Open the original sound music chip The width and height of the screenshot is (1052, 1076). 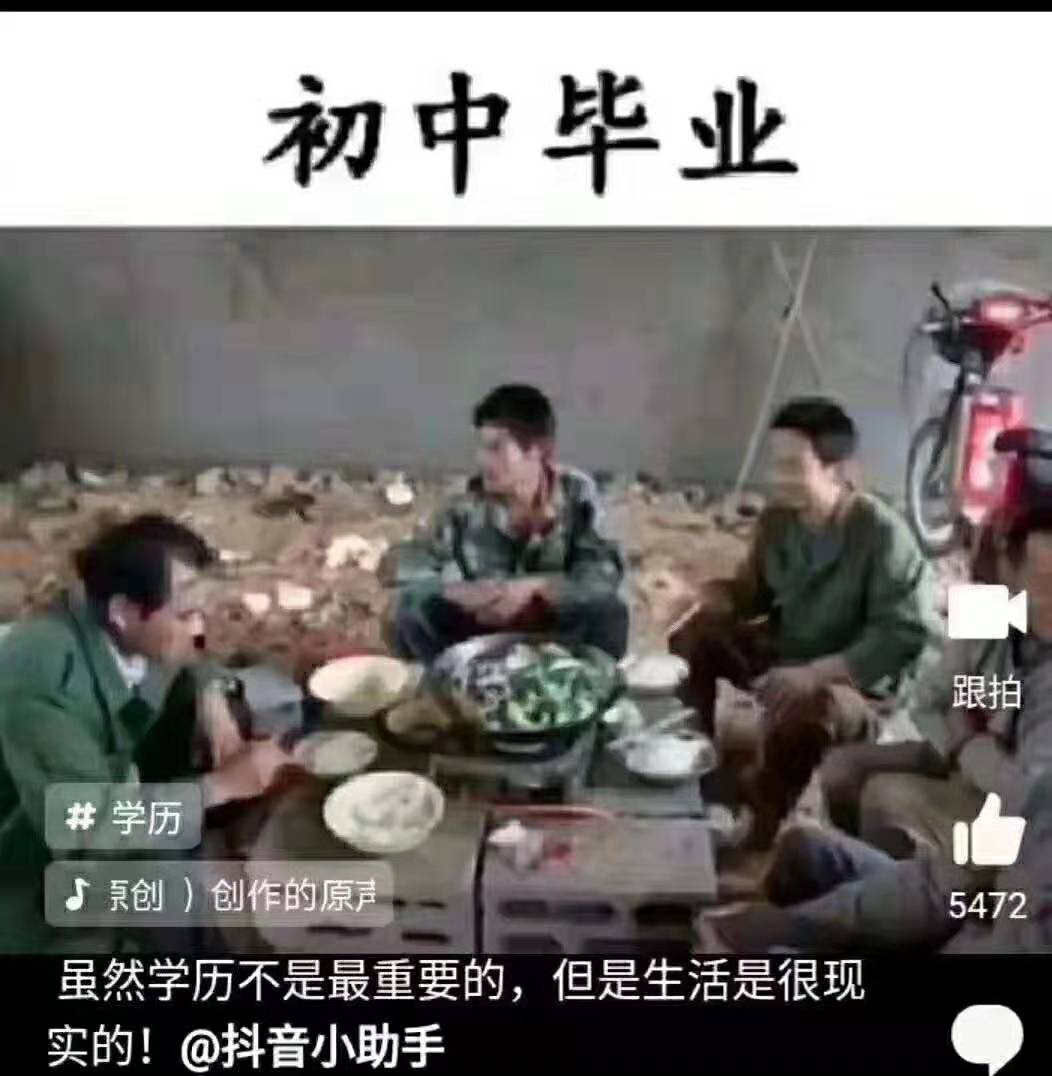pos(218,894)
